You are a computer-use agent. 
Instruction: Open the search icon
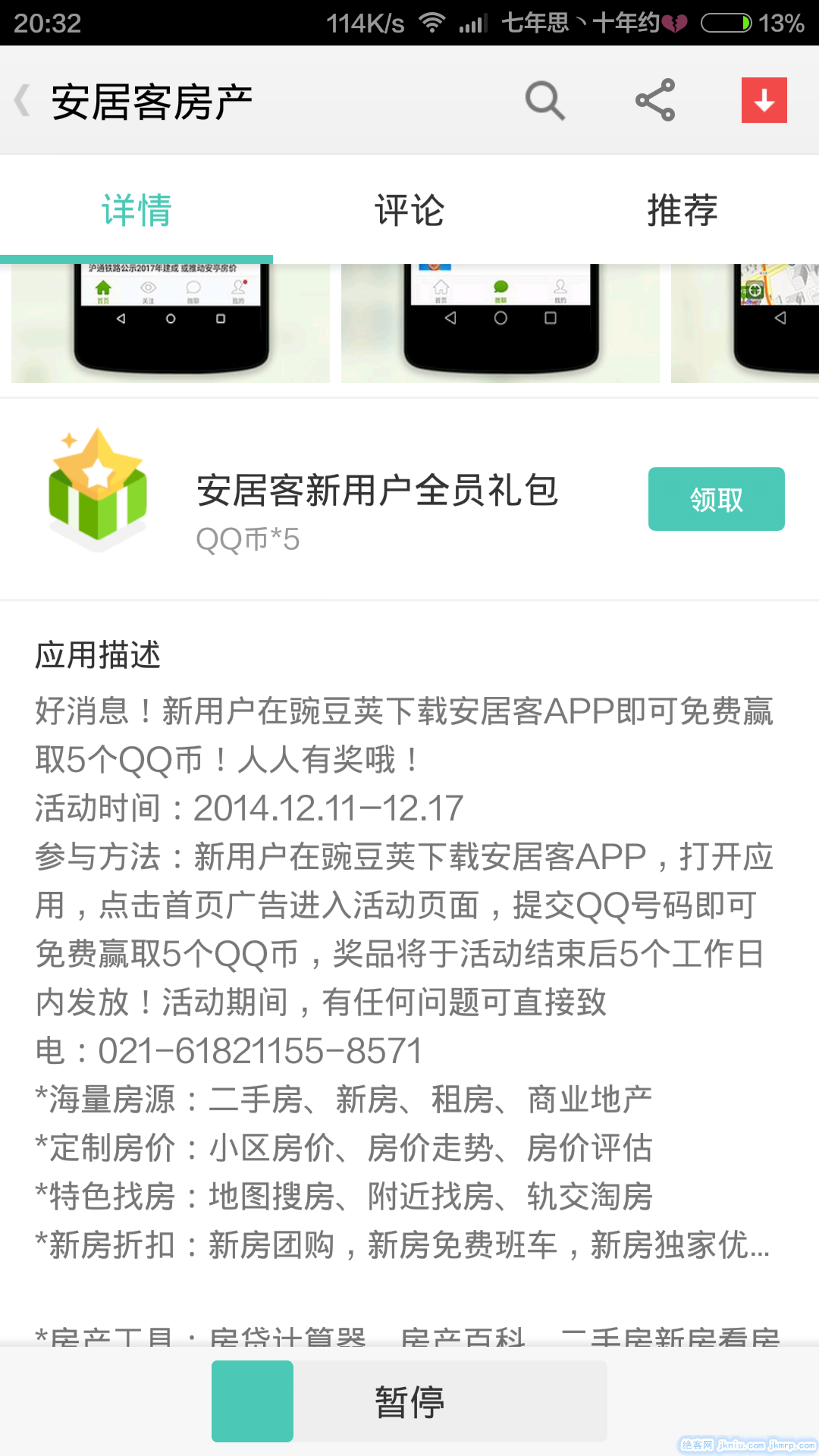coord(544,101)
